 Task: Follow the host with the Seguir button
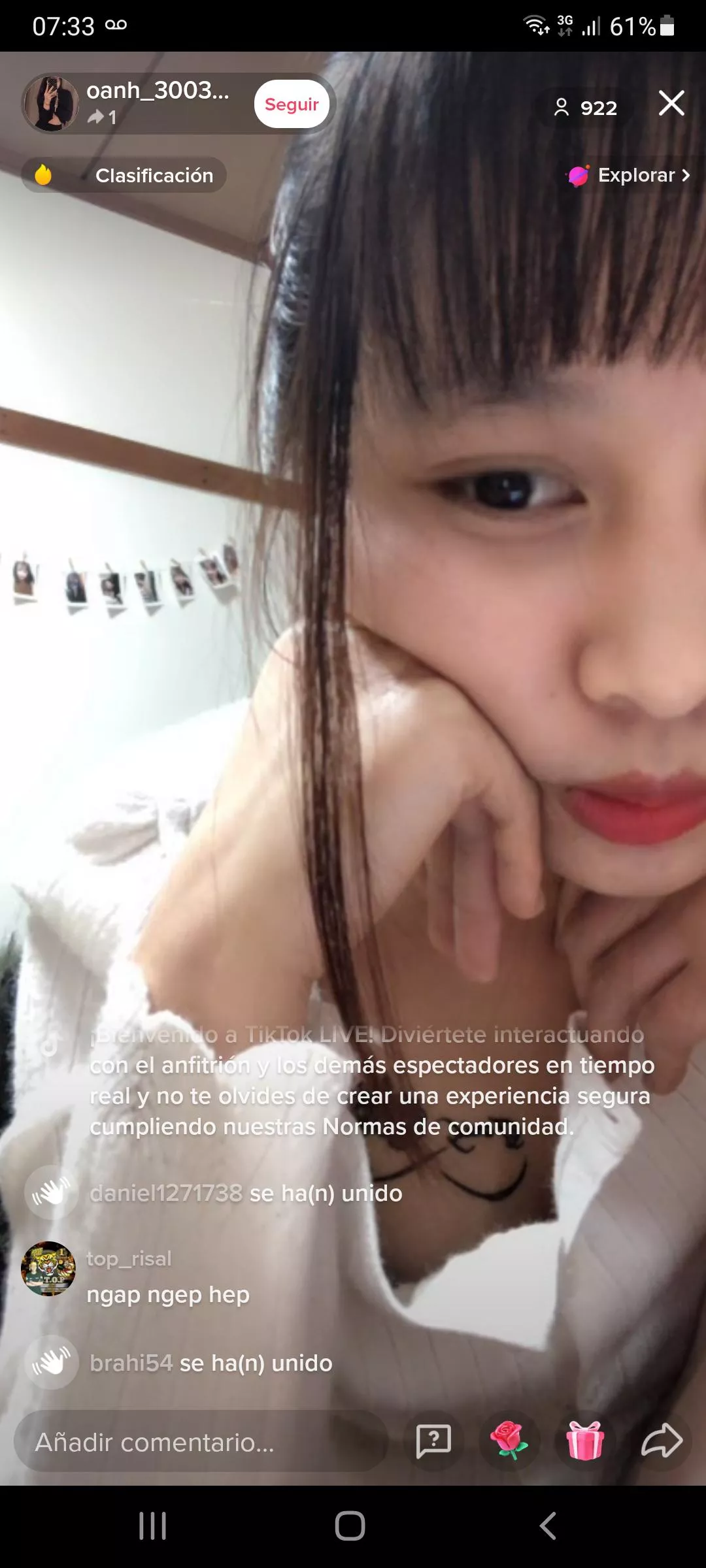coord(292,105)
